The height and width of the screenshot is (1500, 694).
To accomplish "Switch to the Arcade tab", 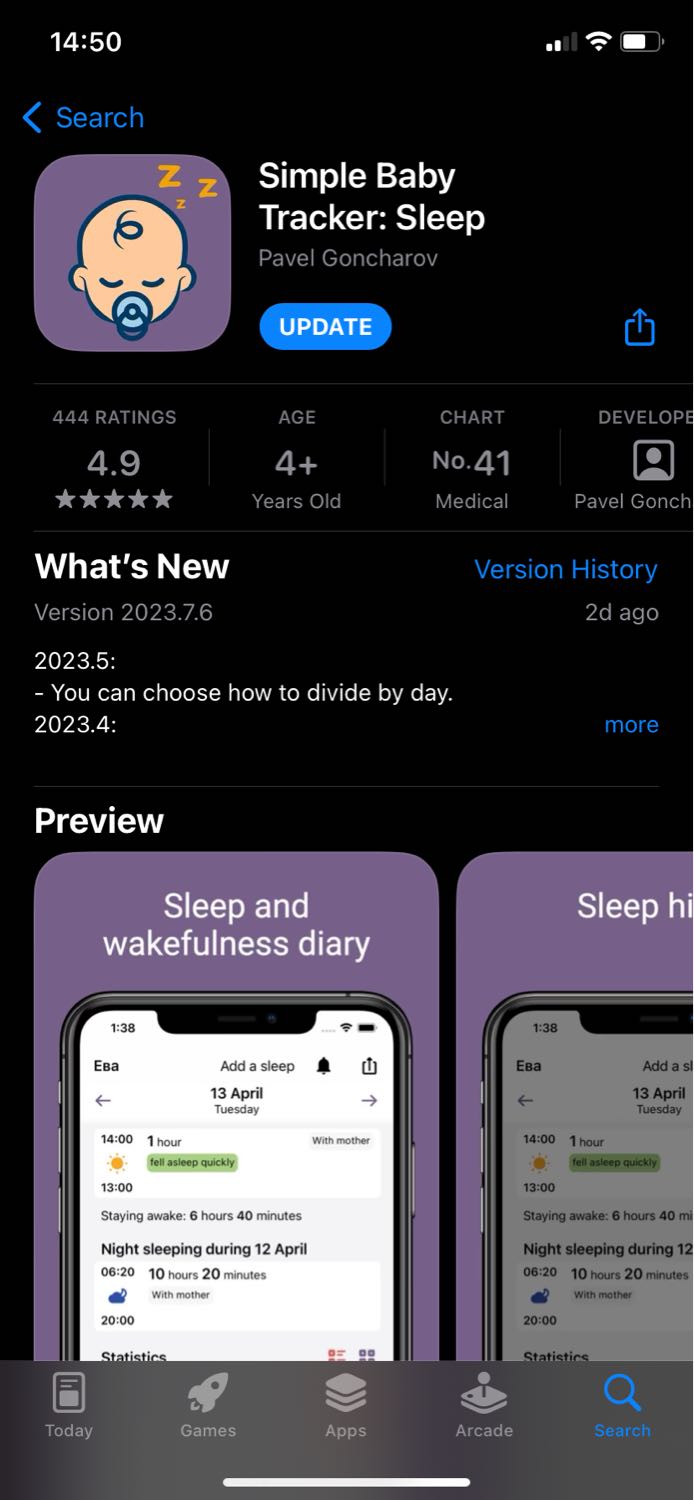I will pyautogui.click(x=484, y=1405).
